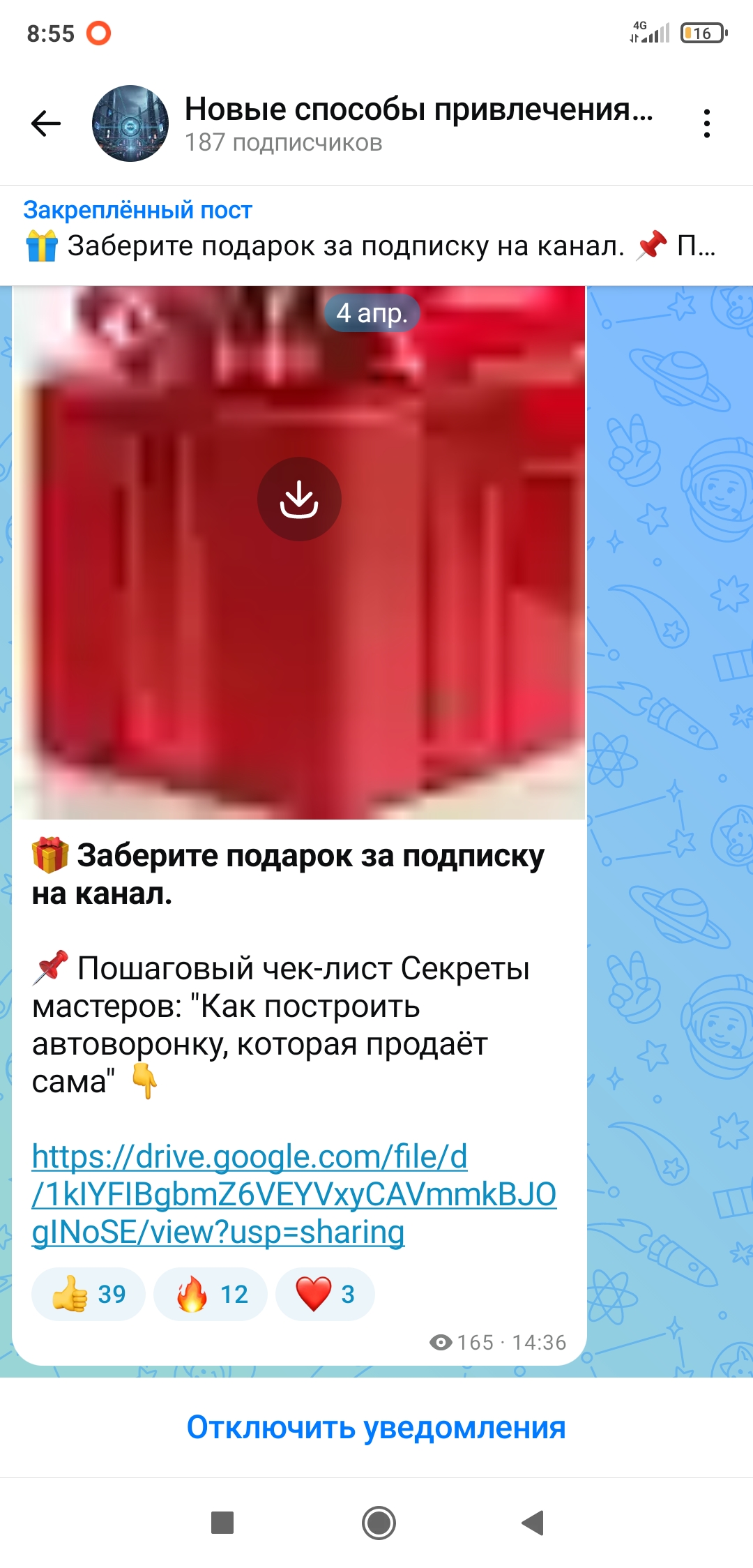Go to the home screen
753x1568 pixels.
379,1523
